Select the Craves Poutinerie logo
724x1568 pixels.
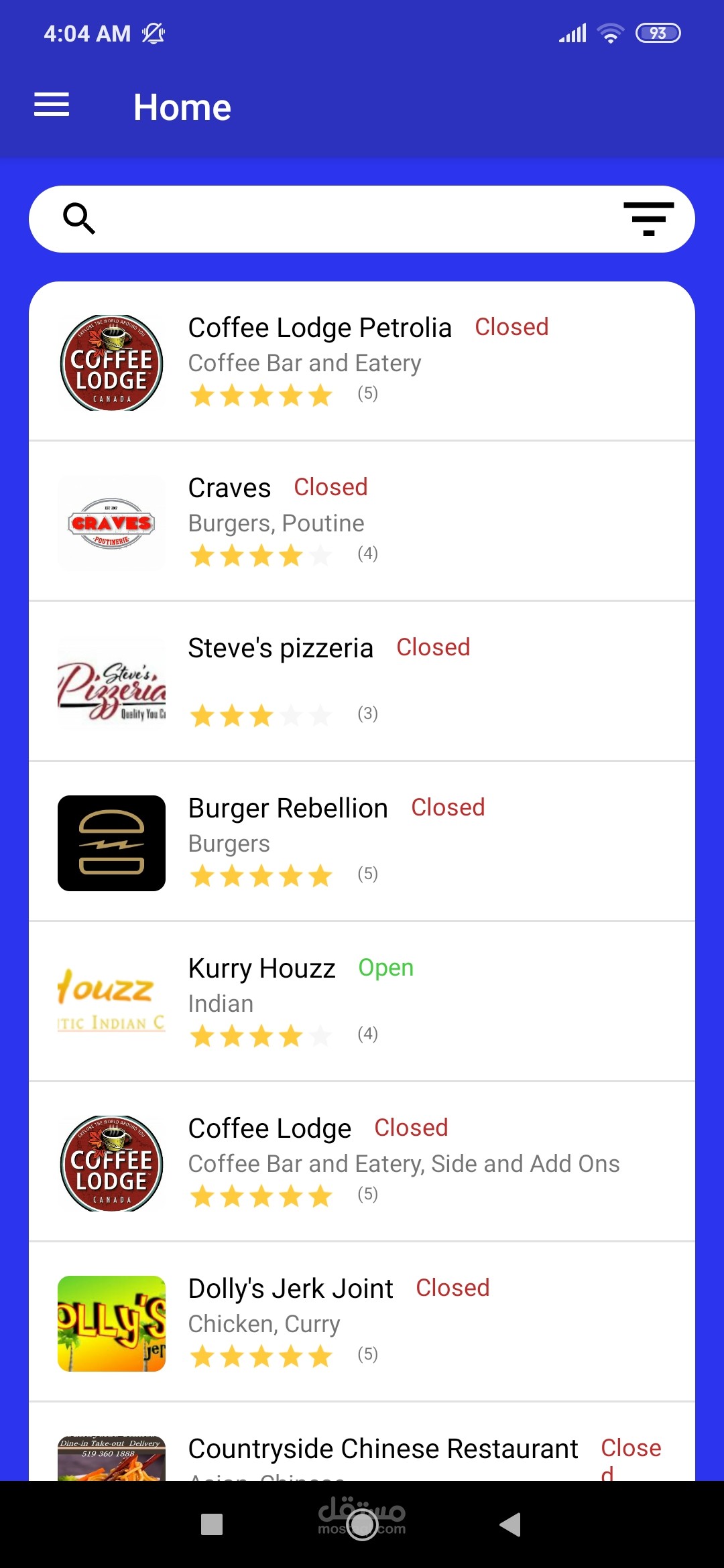[111, 522]
